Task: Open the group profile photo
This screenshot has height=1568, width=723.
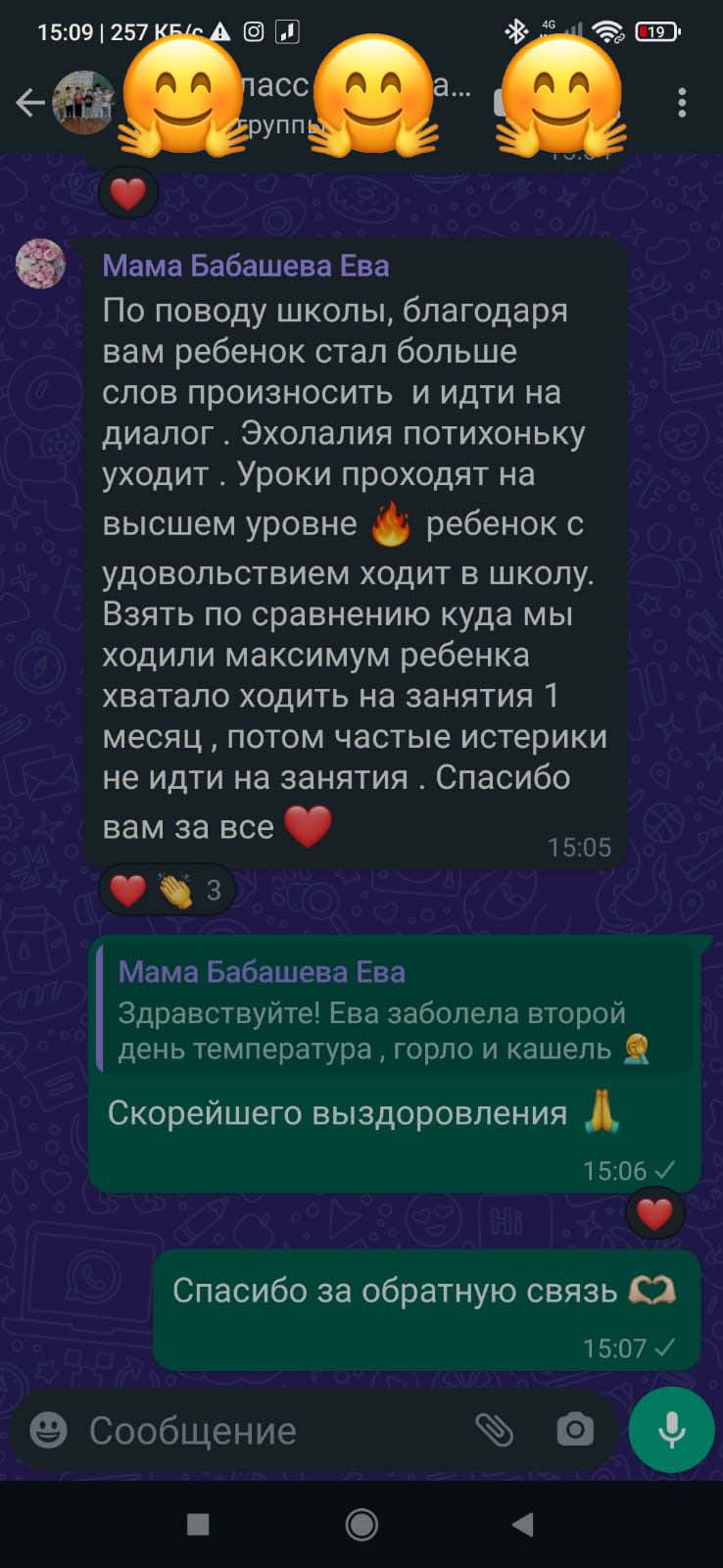Action: coord(83,102)
